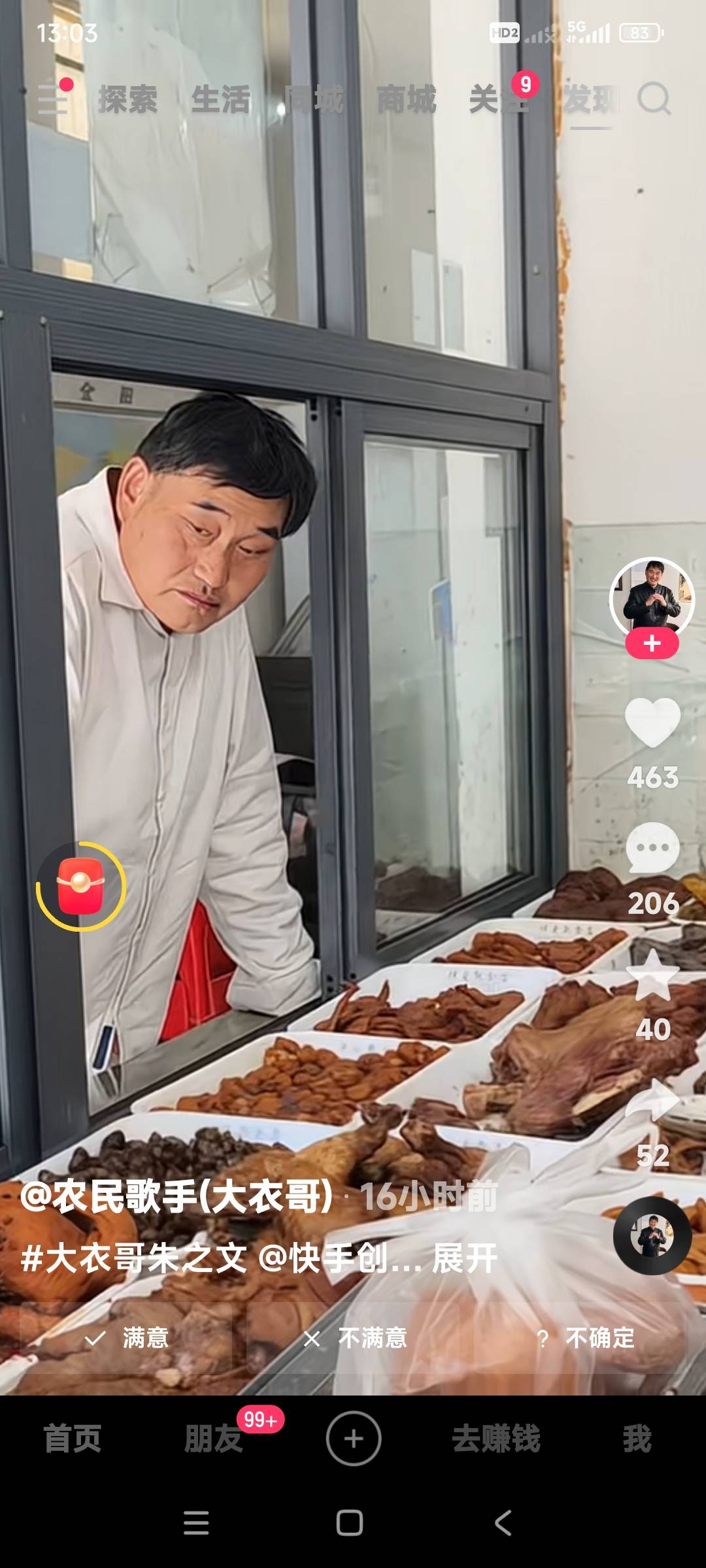Select the 不确定 feedback option
706x1568 pixels.
click(x=585, y=1338)
